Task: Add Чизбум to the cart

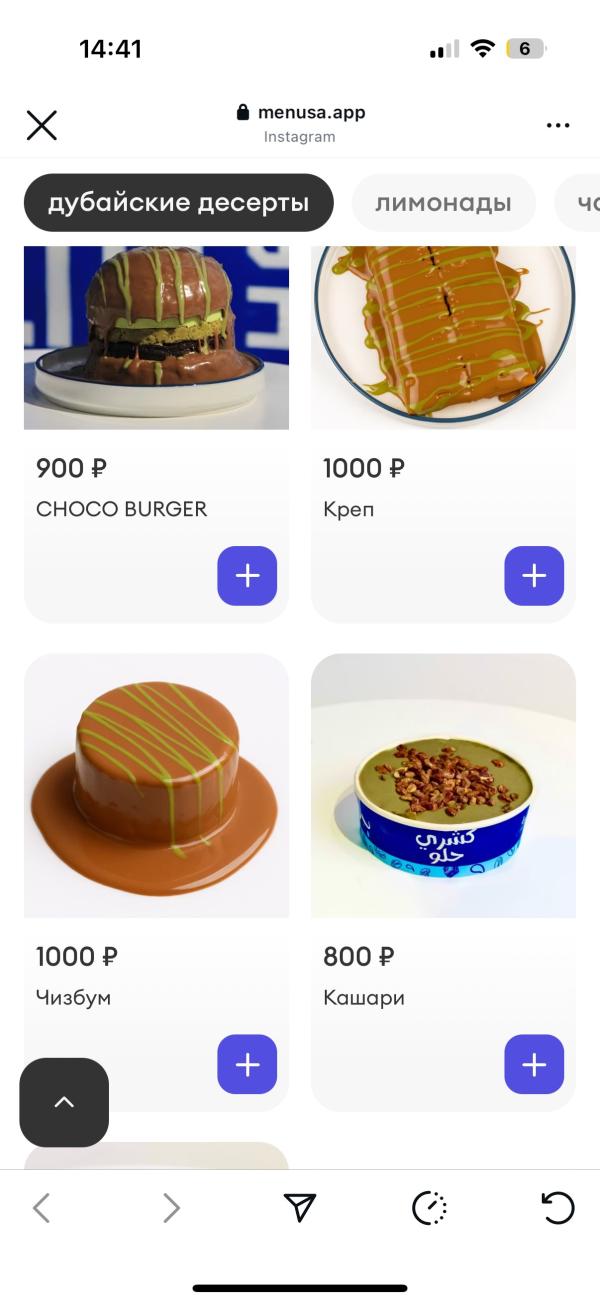Action: coord(247,1064)
